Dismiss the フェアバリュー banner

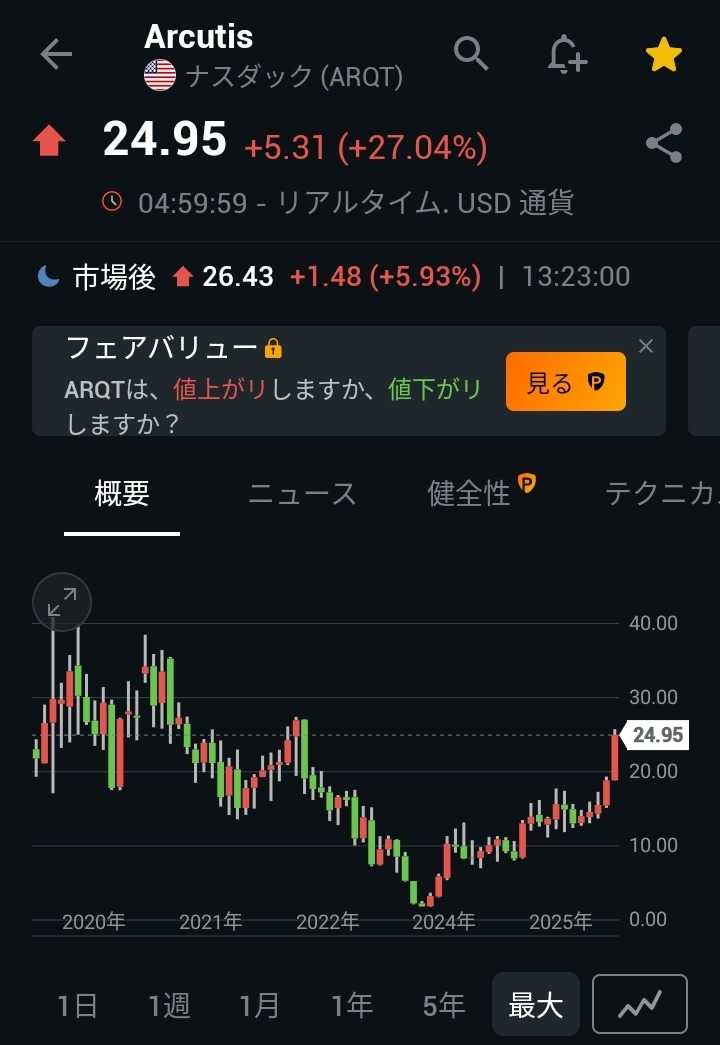[646, 347]
